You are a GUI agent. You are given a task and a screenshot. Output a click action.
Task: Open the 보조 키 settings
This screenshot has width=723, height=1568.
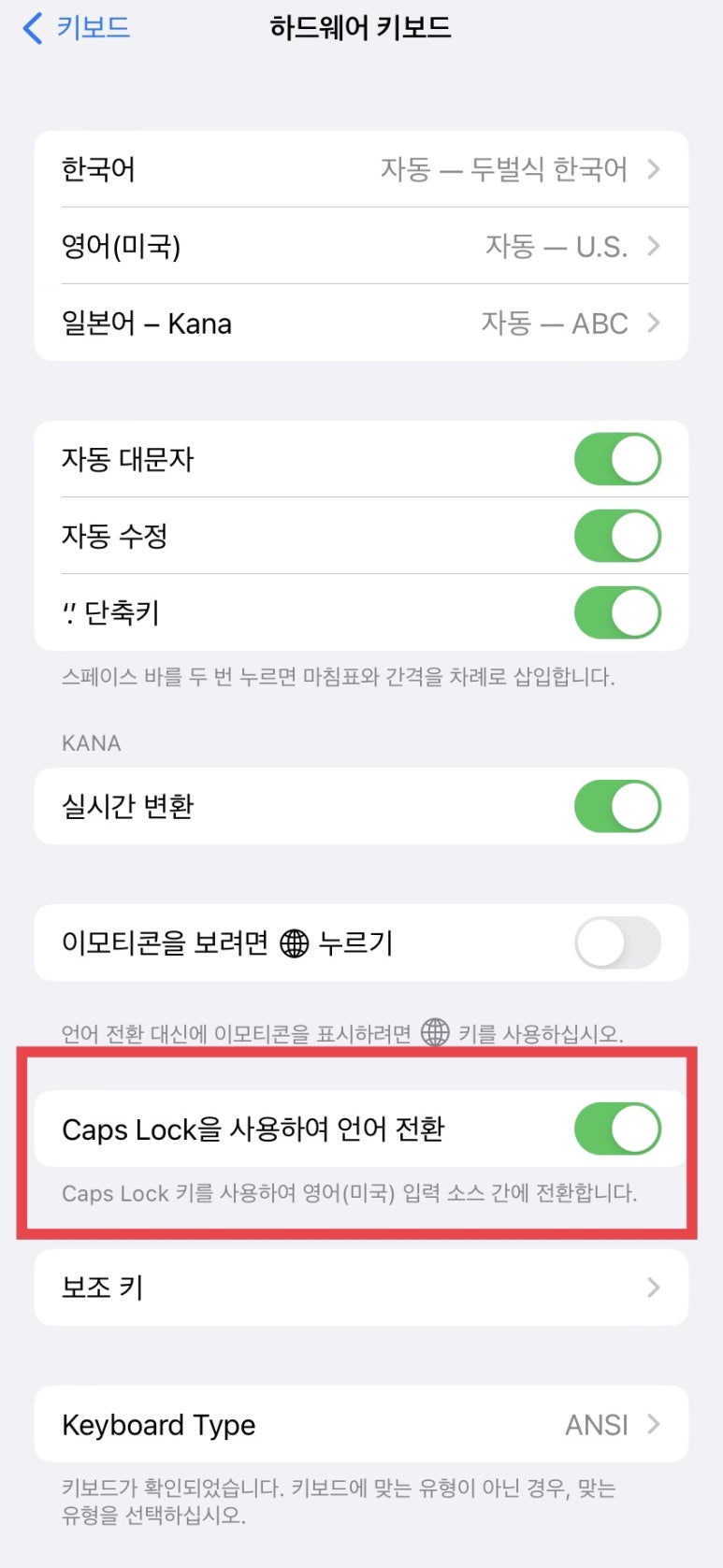361,1287
